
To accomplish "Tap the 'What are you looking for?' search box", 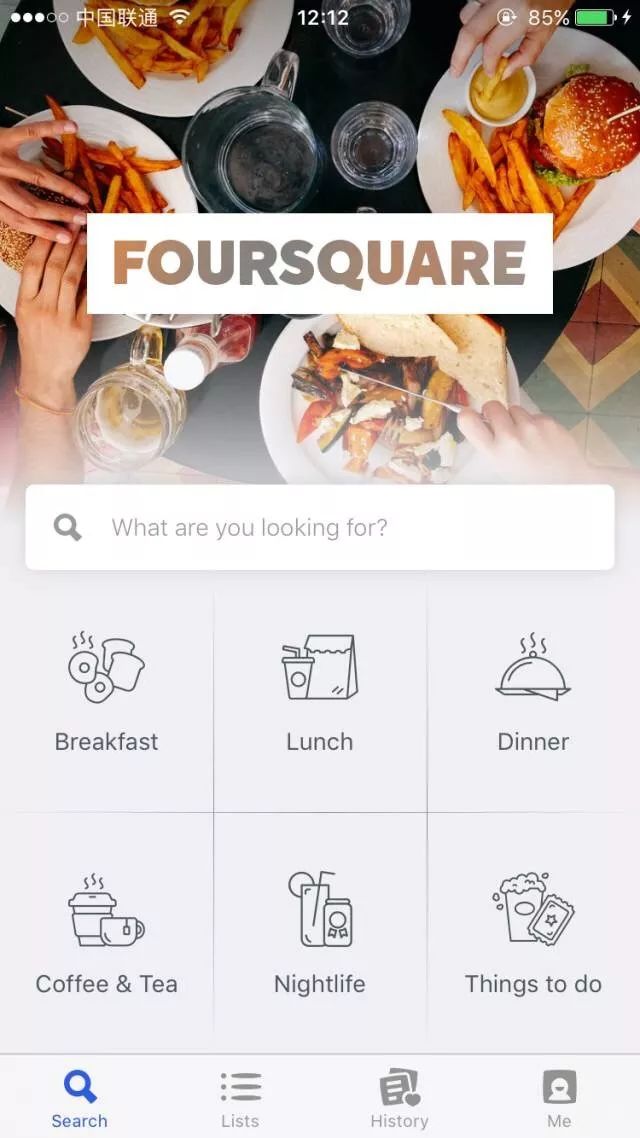I will click(x=320, y=527).
